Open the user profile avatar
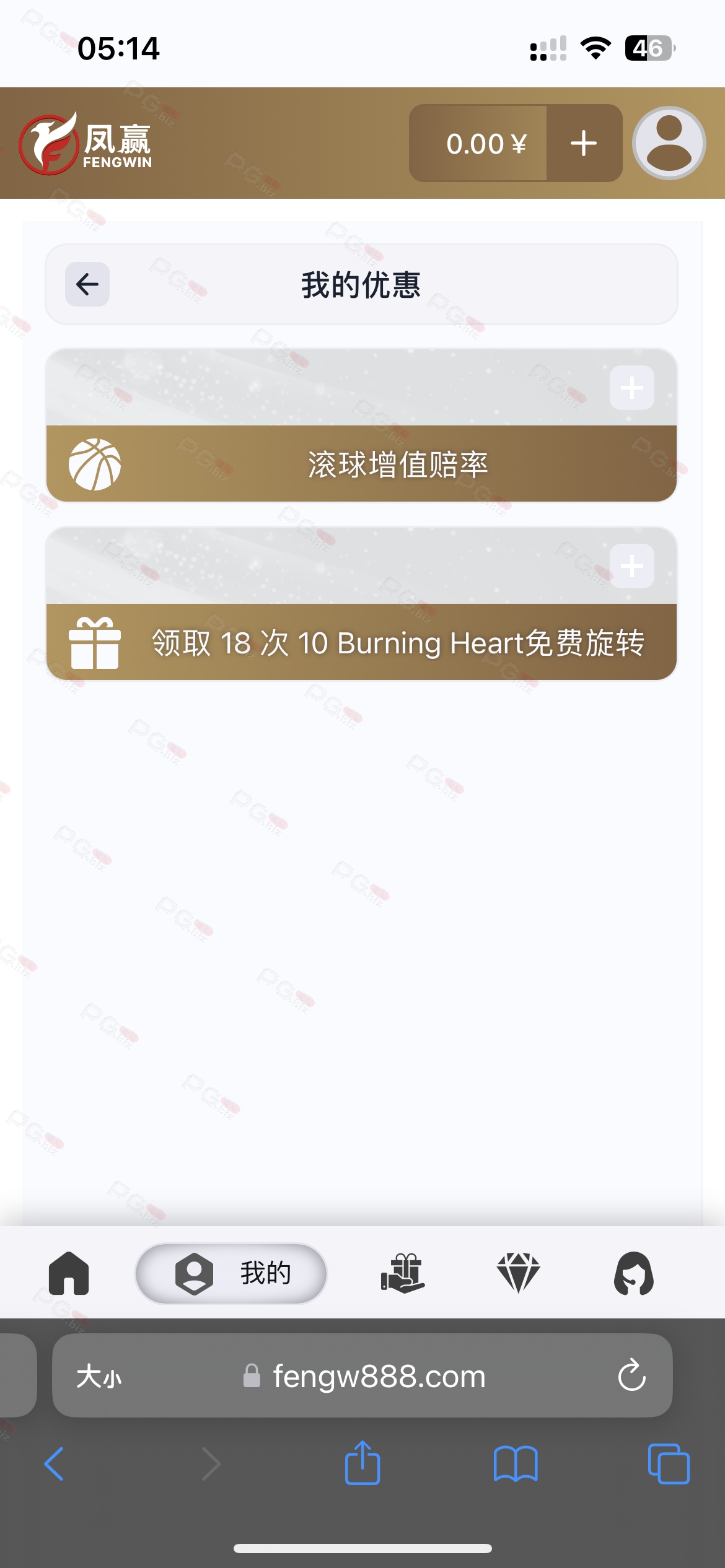The width and height of the screenshot is (725, 1568). [669, 144]
